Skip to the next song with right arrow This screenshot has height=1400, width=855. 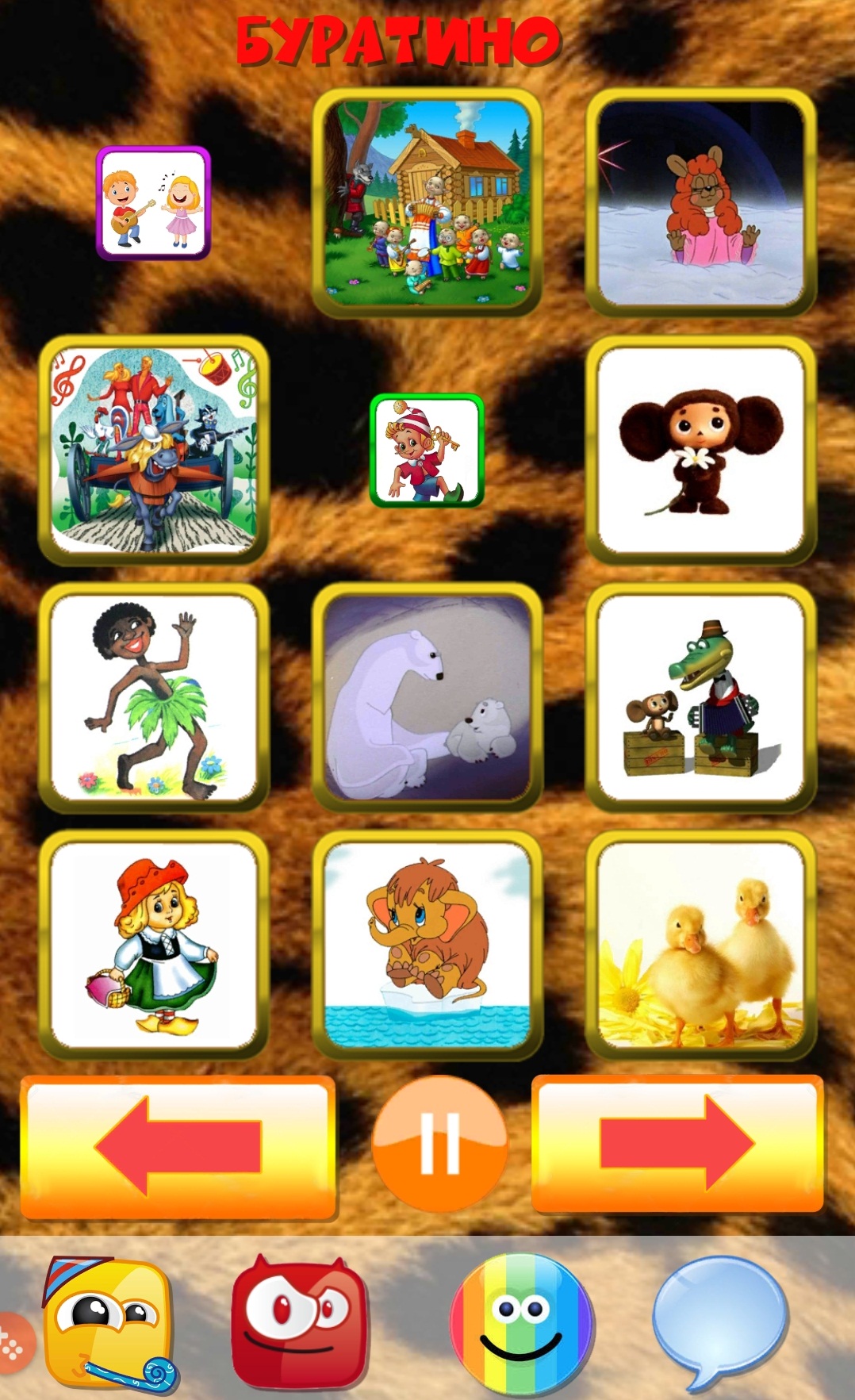[x=677, y=1143]
